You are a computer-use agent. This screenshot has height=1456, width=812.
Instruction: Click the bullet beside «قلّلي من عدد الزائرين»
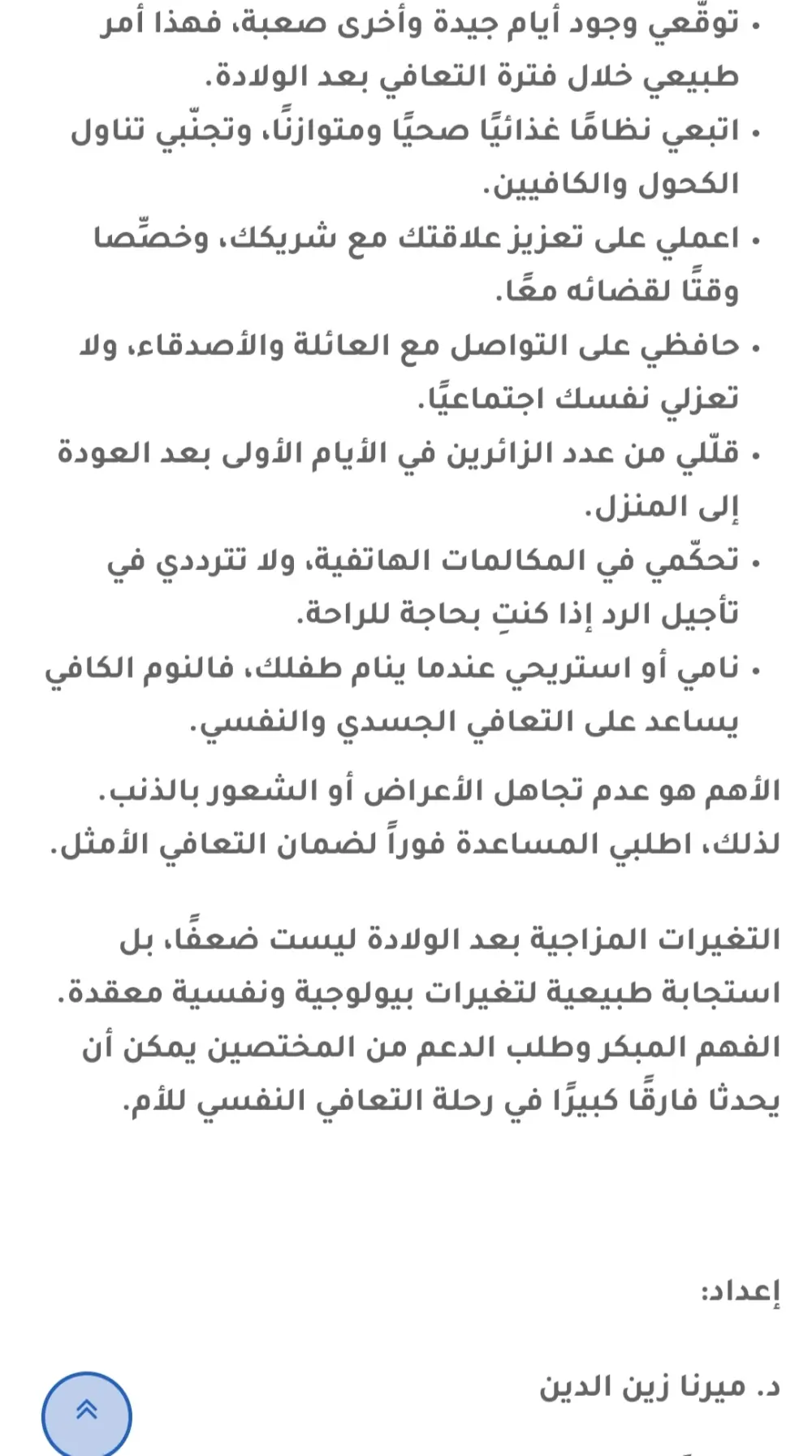tap(757, 448)
